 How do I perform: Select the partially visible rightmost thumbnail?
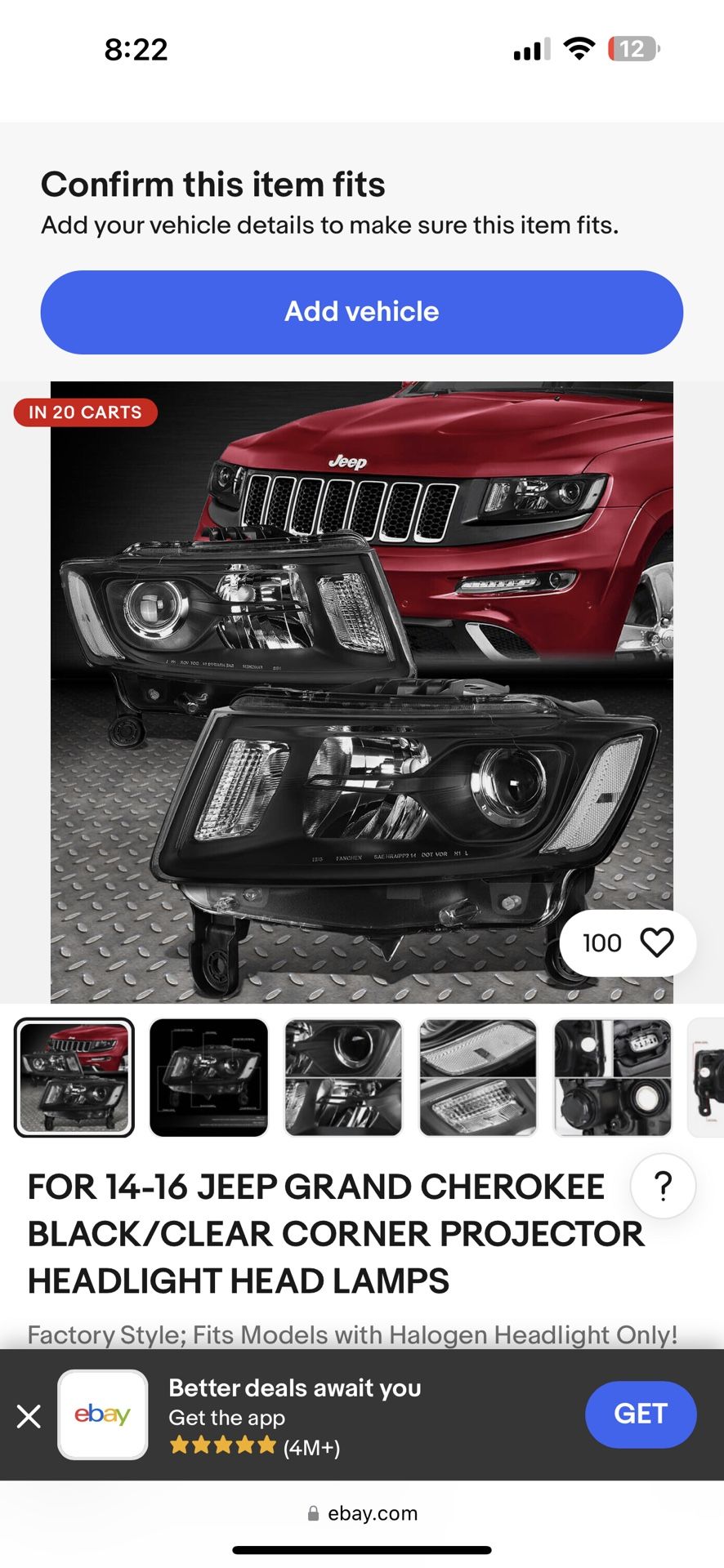(708, 1077)
